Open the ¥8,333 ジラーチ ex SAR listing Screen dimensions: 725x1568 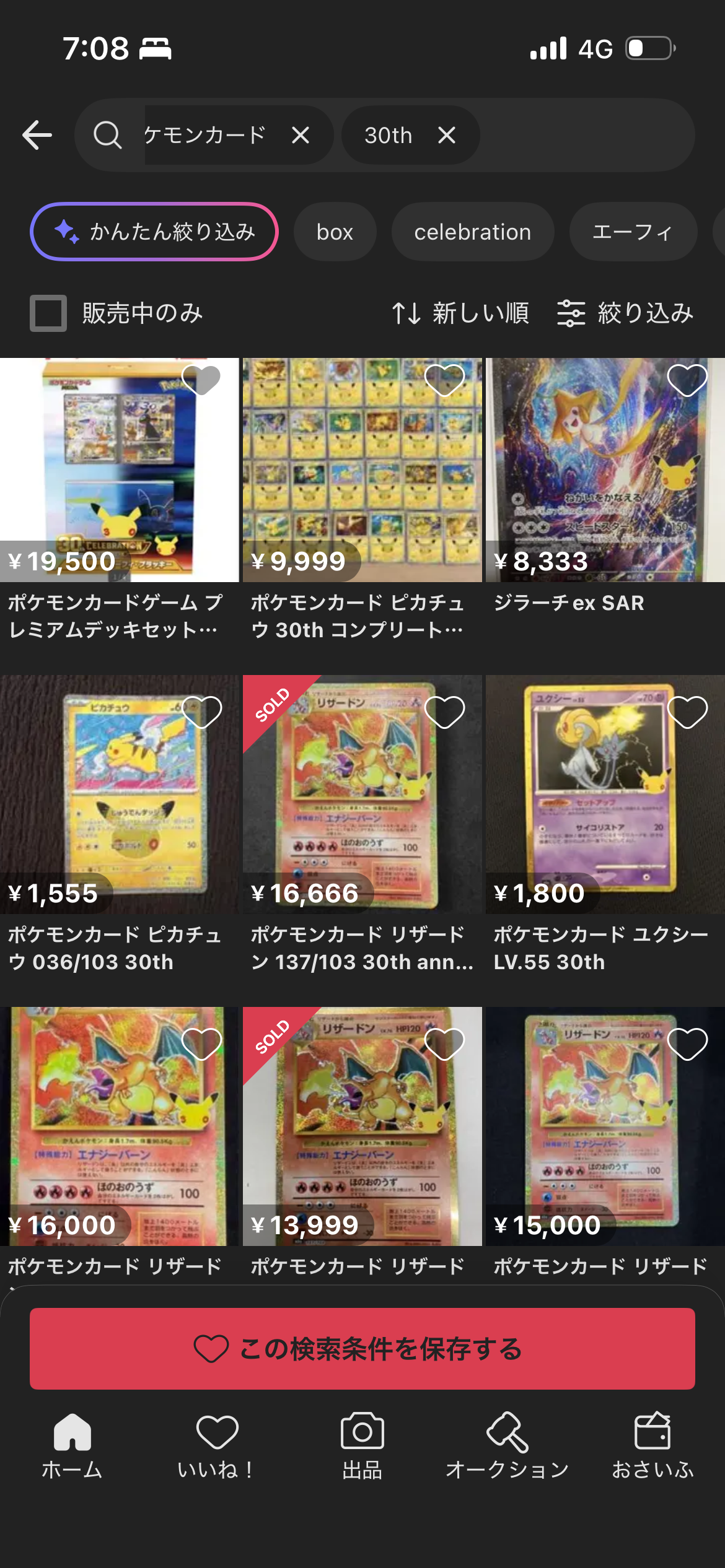pos(605,489)
